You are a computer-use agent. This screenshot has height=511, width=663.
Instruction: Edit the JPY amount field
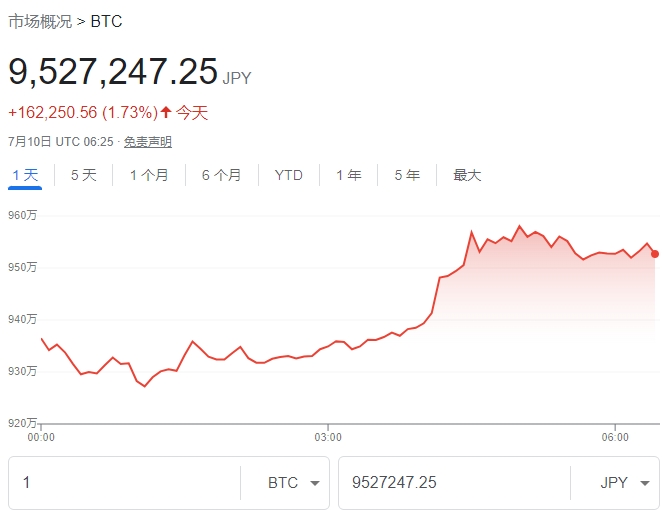coord(455,483)
